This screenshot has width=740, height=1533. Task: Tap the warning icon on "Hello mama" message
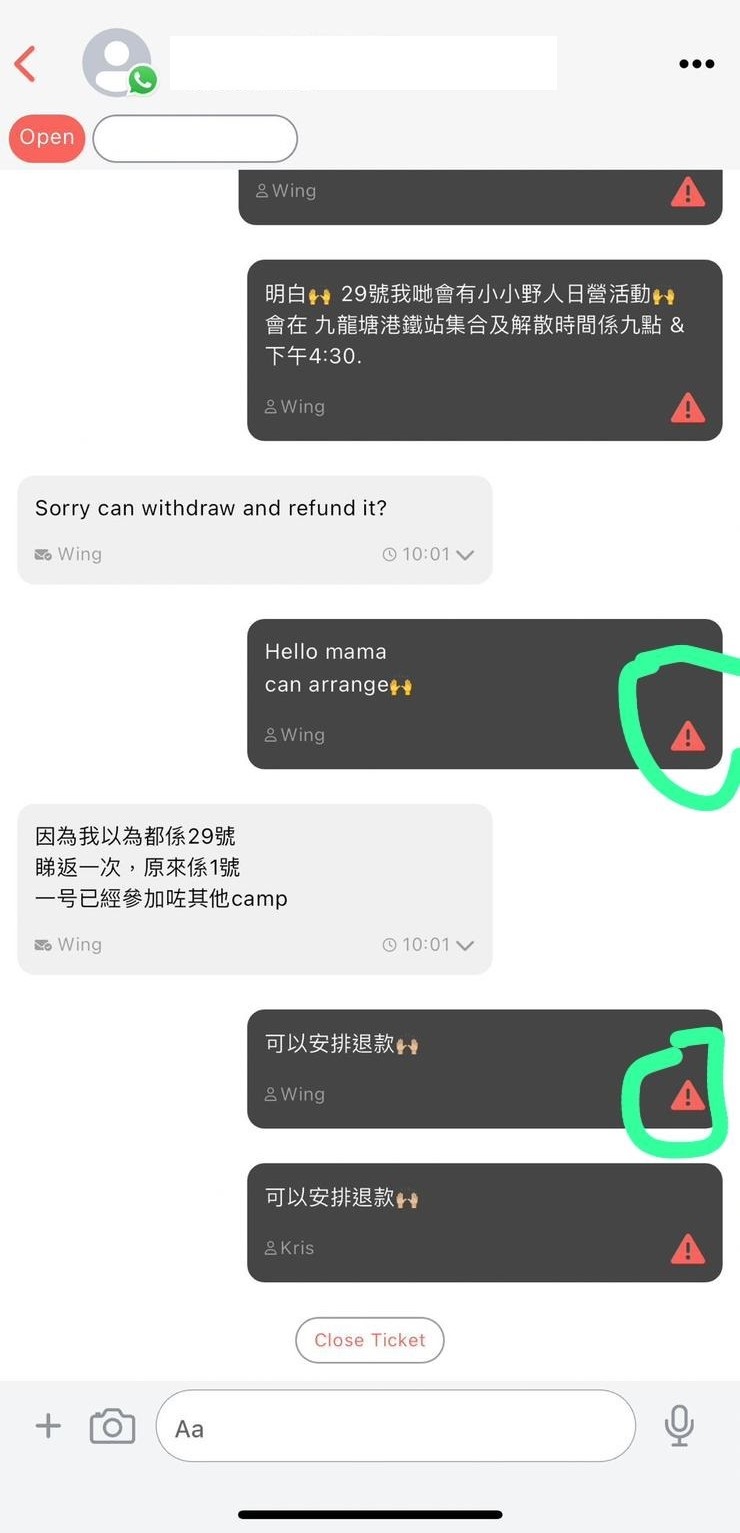point(687,737)
